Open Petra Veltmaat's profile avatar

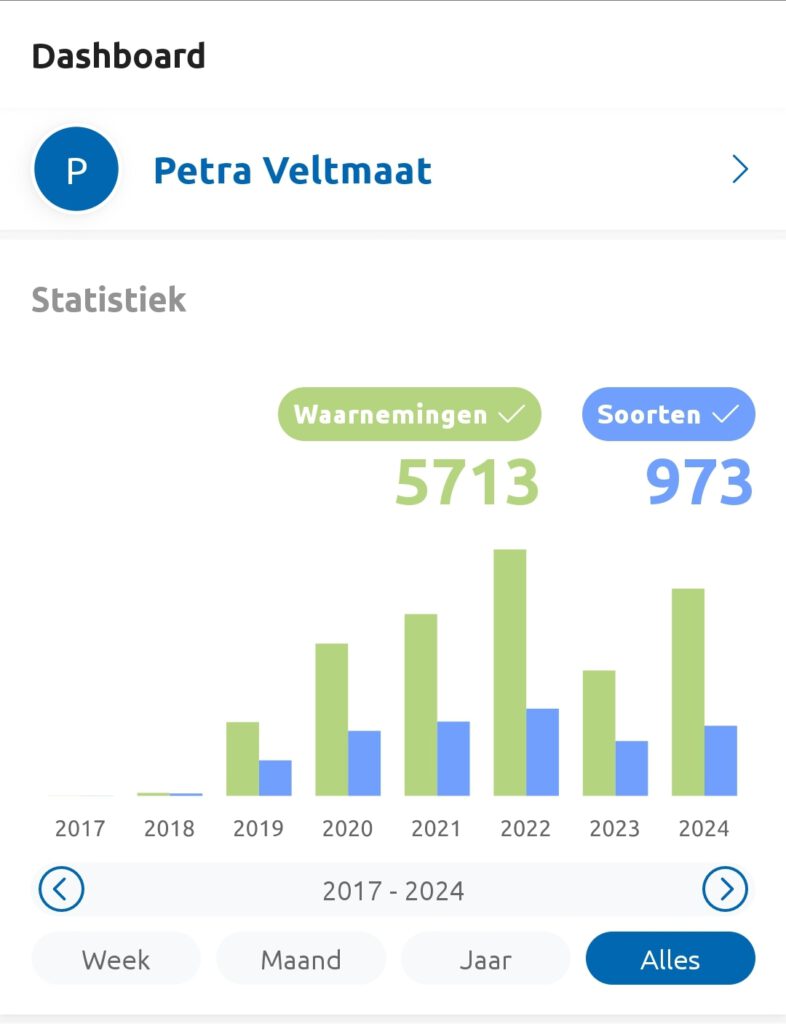point(76,168)
